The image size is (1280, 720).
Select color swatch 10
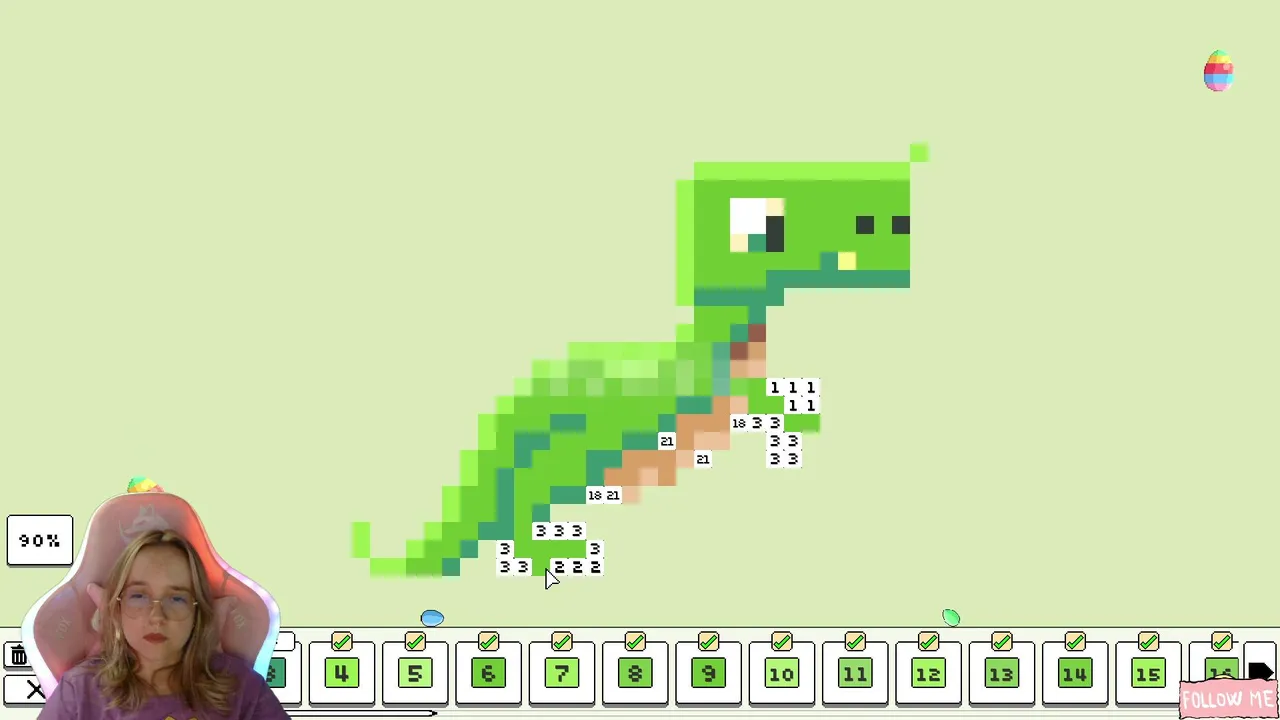point(781,675)
